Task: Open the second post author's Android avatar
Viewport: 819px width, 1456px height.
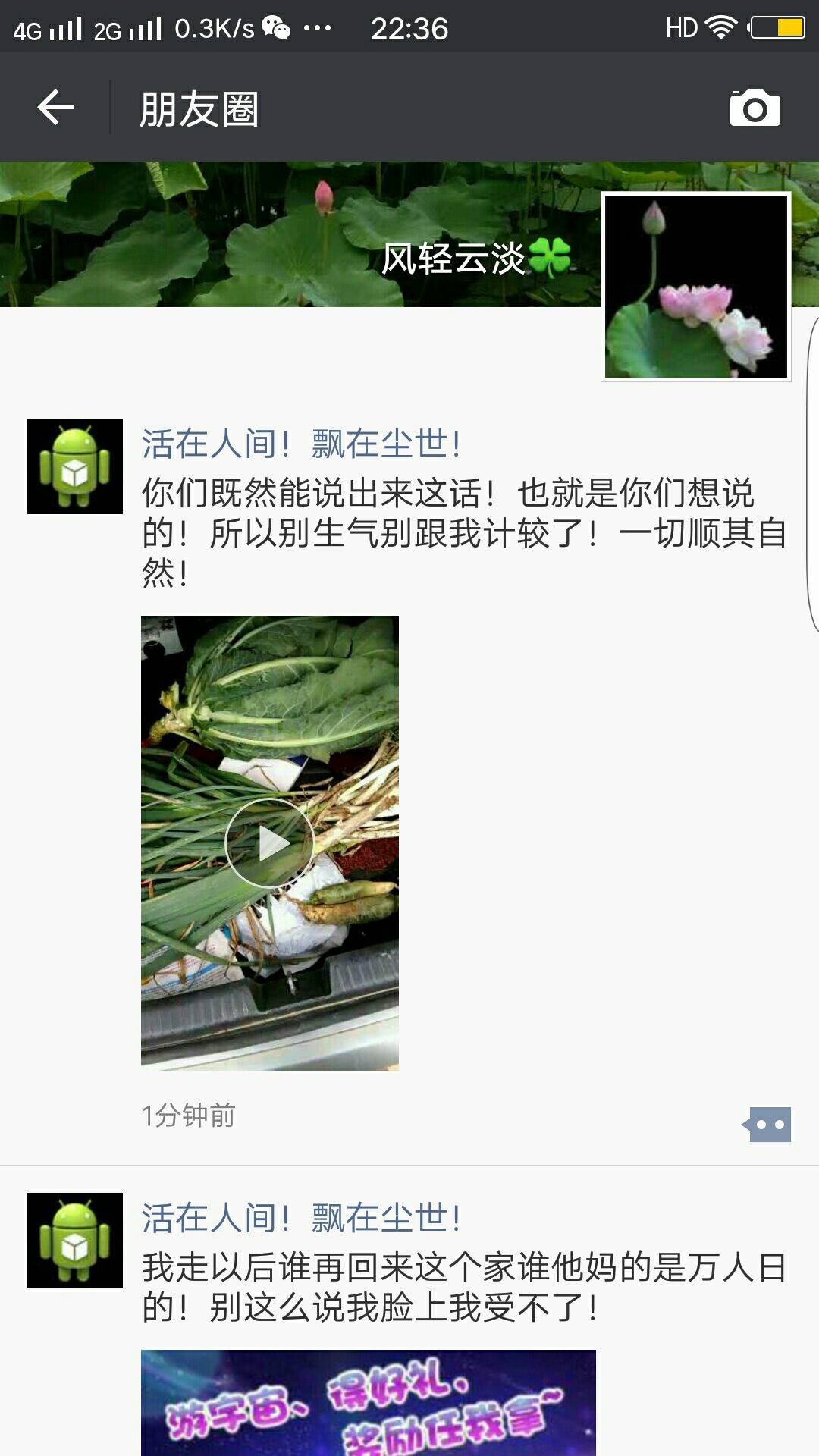Action: [74, 1241]
